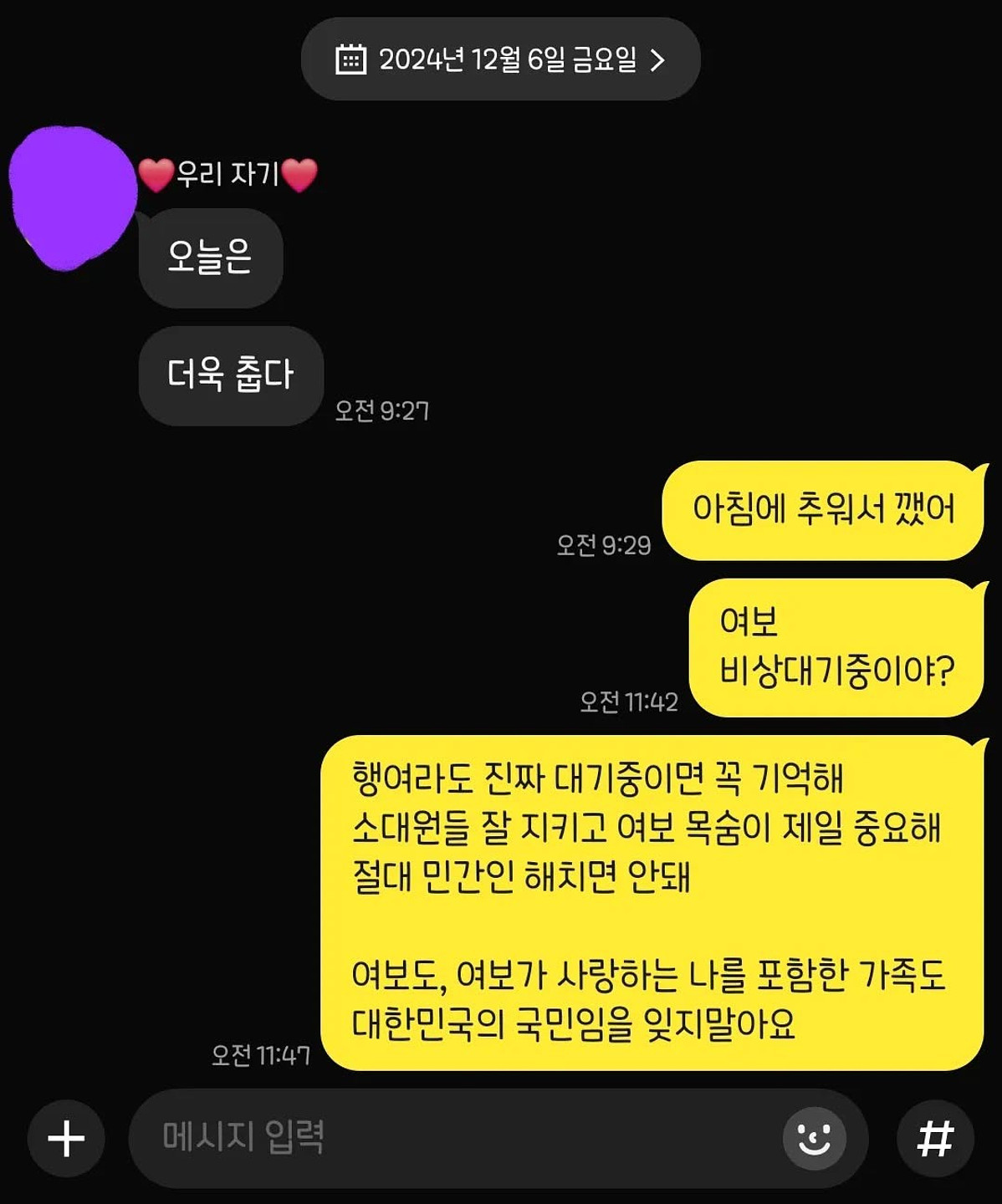The height and width of the screenshot is (1204, 1002).
Task: Open the hashtag search button
Action: [x=934, y=1138]
